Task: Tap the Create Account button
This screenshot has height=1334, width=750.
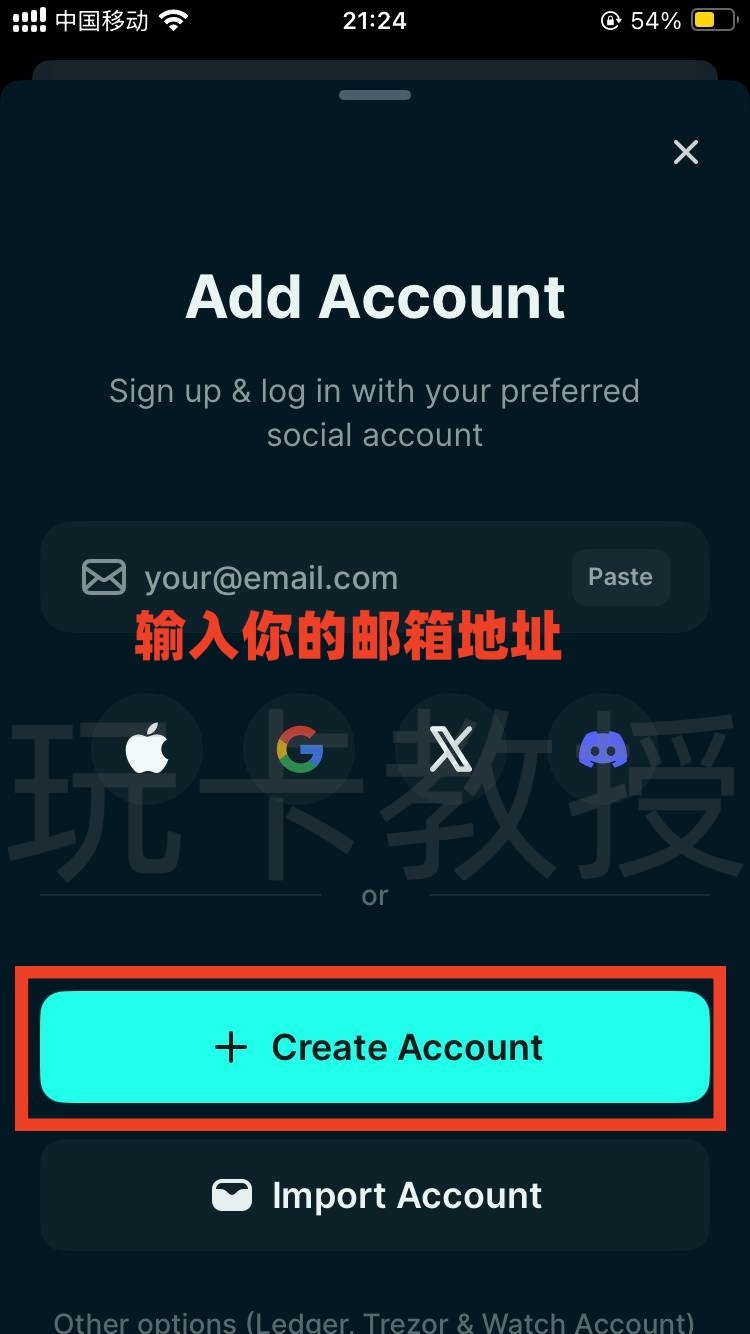Action: [x=375, y=1047]
